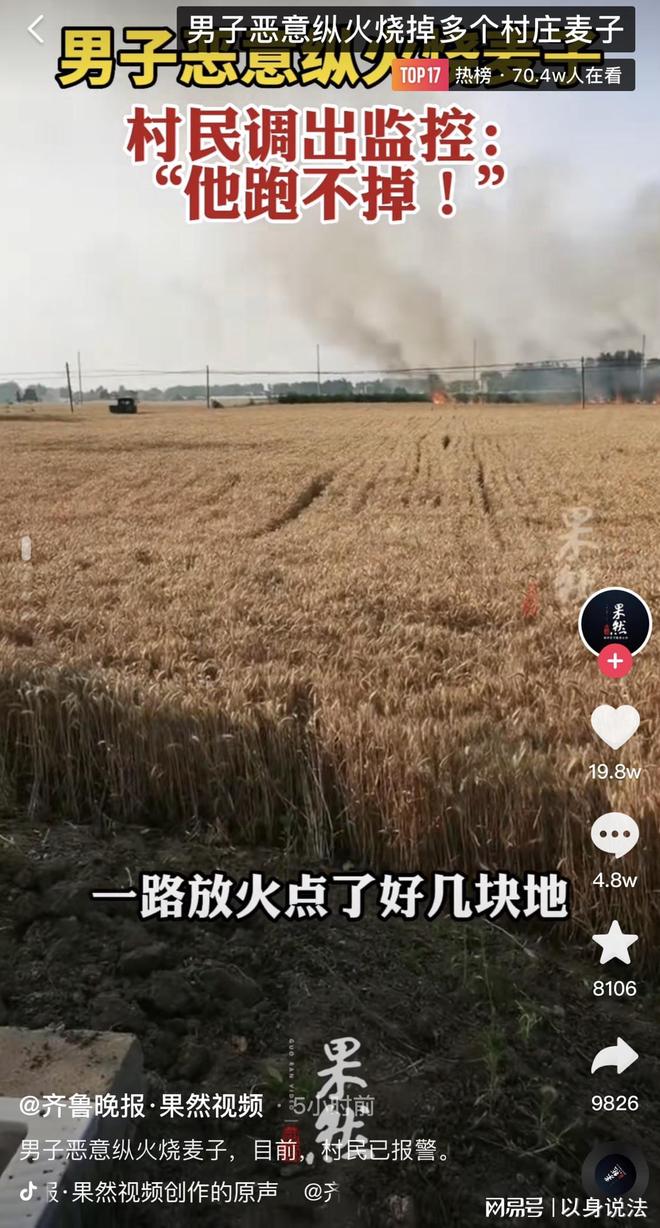This screenshot has height=1228, width=660.
Task: Open the original sound track link
Action: (160, 1191)
